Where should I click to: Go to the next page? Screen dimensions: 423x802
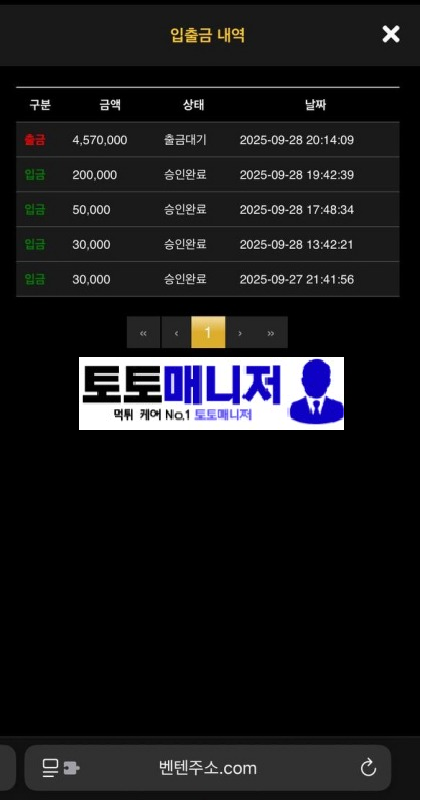click(240, 332)
